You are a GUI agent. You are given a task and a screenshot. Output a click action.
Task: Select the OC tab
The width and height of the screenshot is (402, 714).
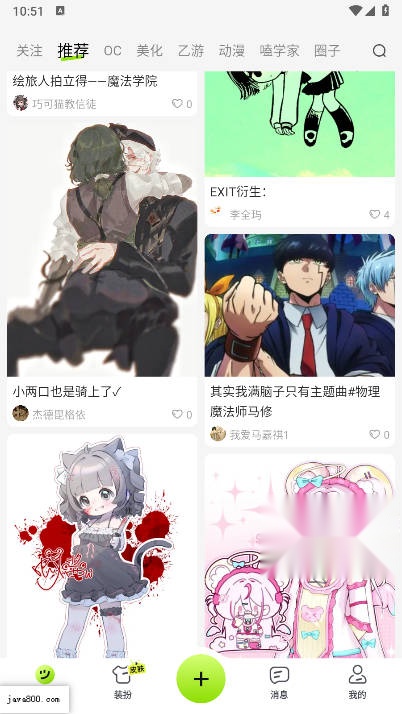coord(112,51)
